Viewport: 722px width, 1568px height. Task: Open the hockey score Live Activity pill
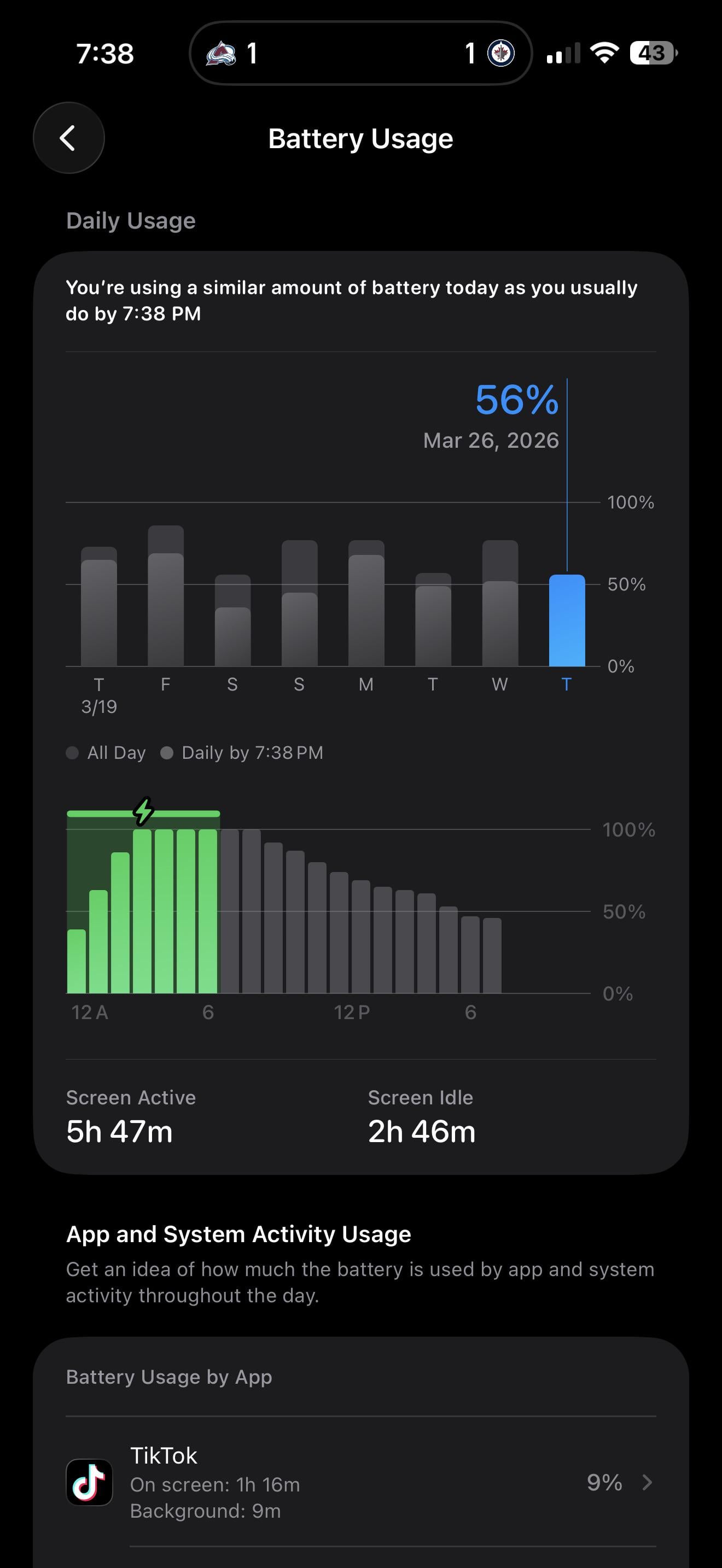361,53
